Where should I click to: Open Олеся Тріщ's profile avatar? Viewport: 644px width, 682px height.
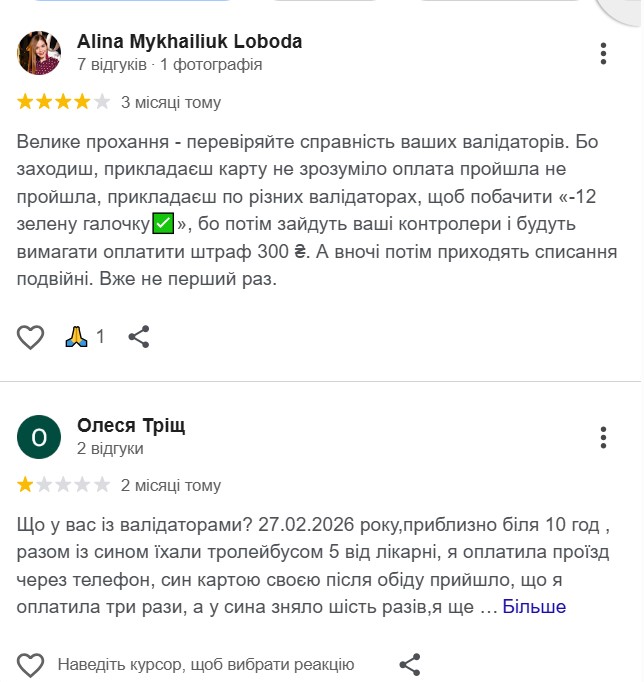pos(39,437)
